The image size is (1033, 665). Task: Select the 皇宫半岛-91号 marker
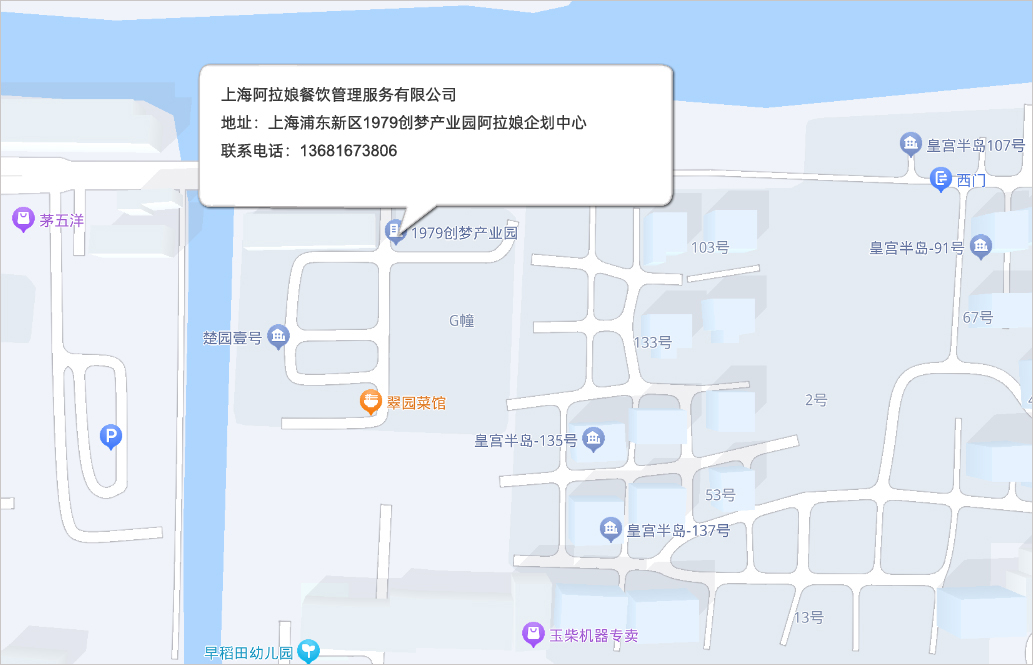981,246
